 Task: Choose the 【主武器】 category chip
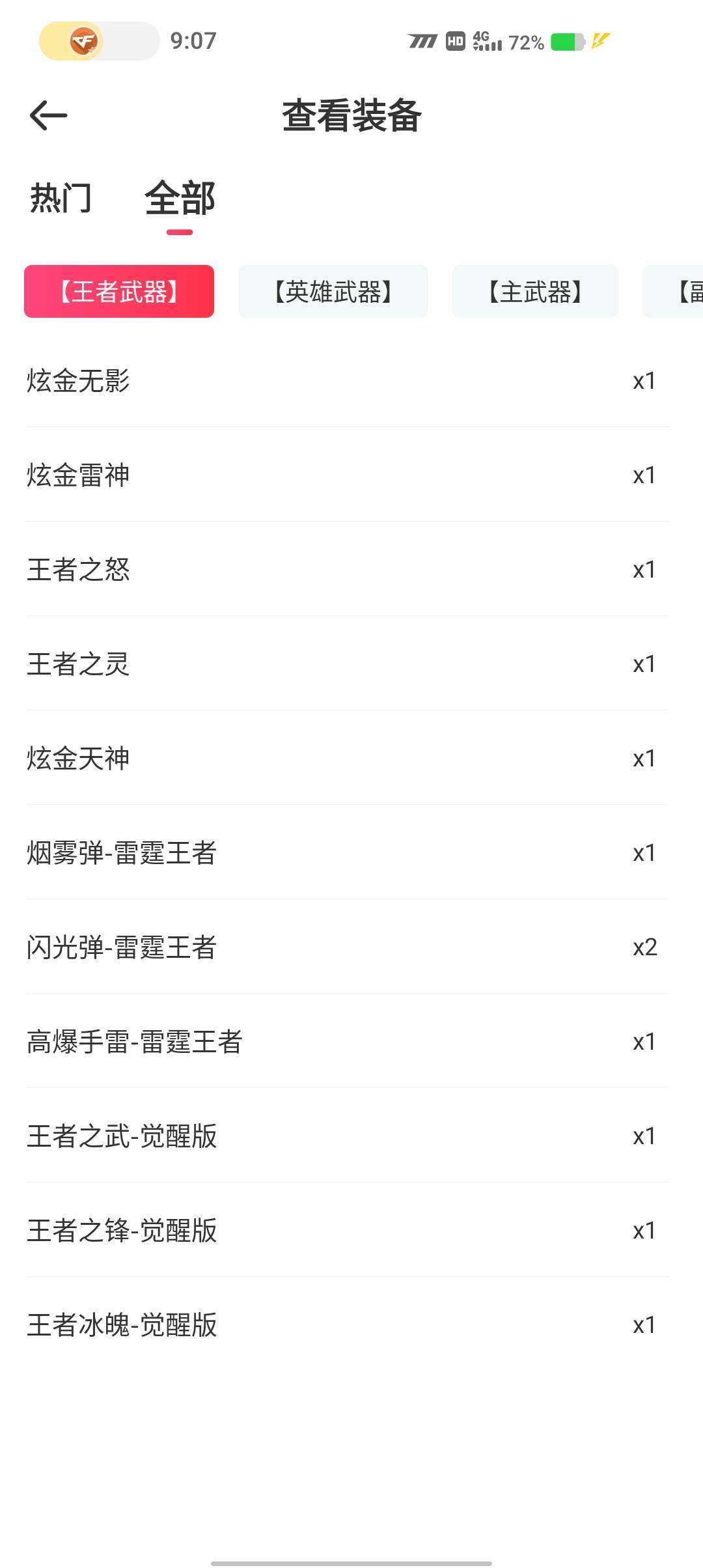535,291
